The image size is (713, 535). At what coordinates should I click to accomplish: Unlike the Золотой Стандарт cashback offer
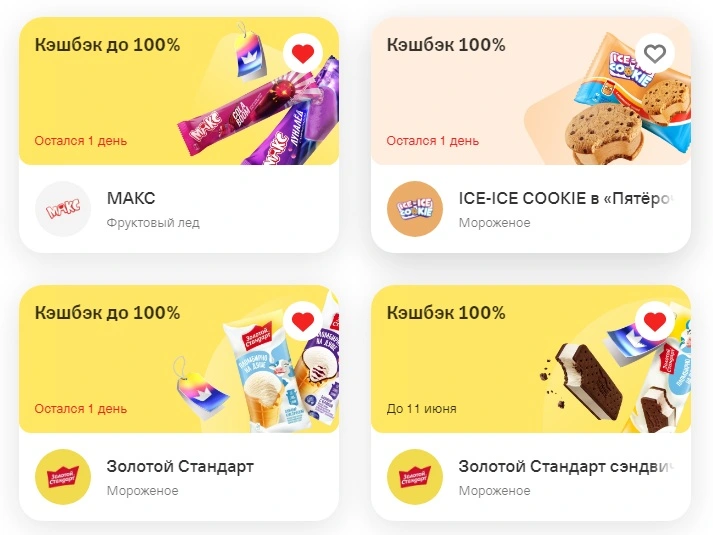303,321
